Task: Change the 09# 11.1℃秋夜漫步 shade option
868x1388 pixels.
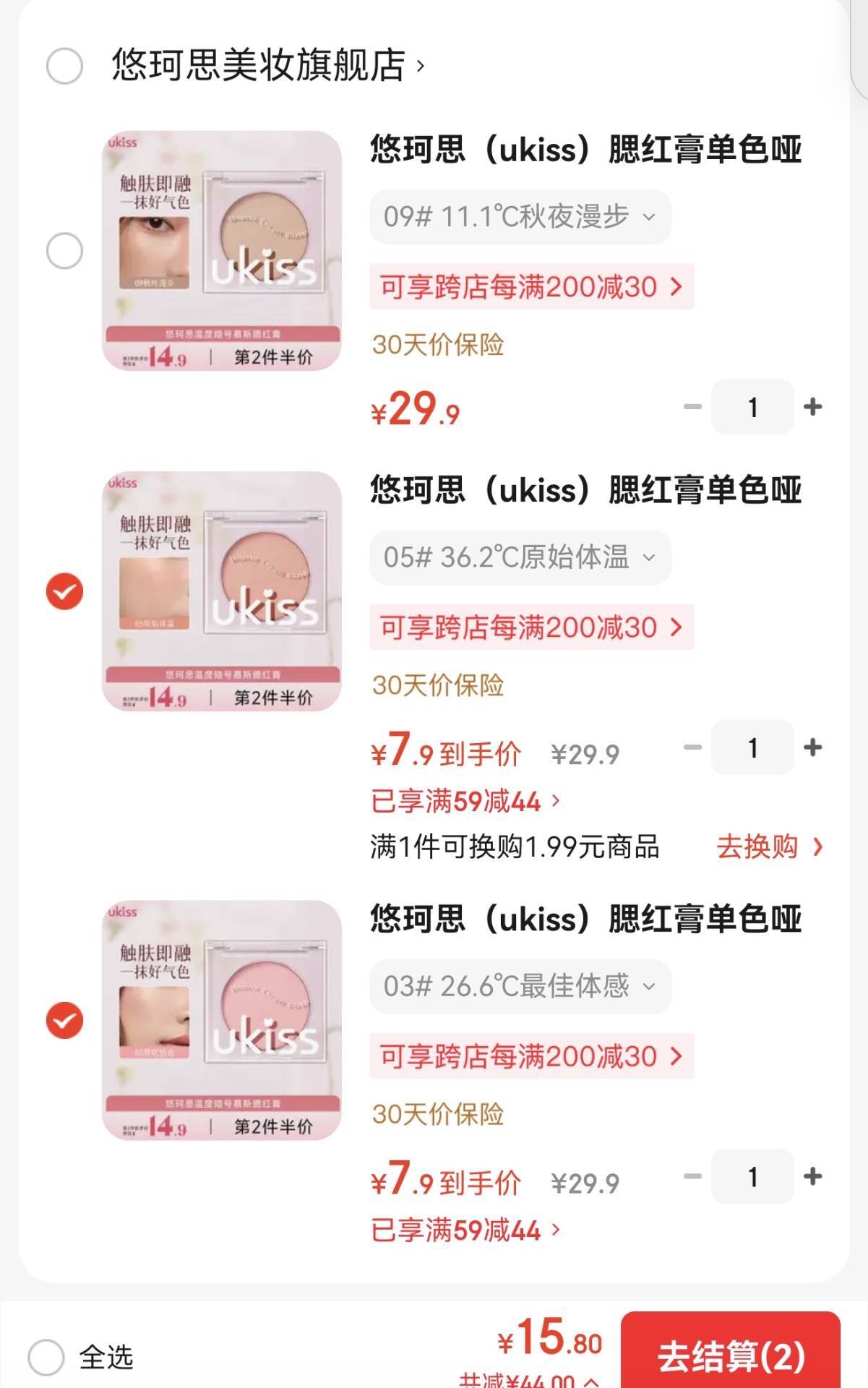Action: 520,217
